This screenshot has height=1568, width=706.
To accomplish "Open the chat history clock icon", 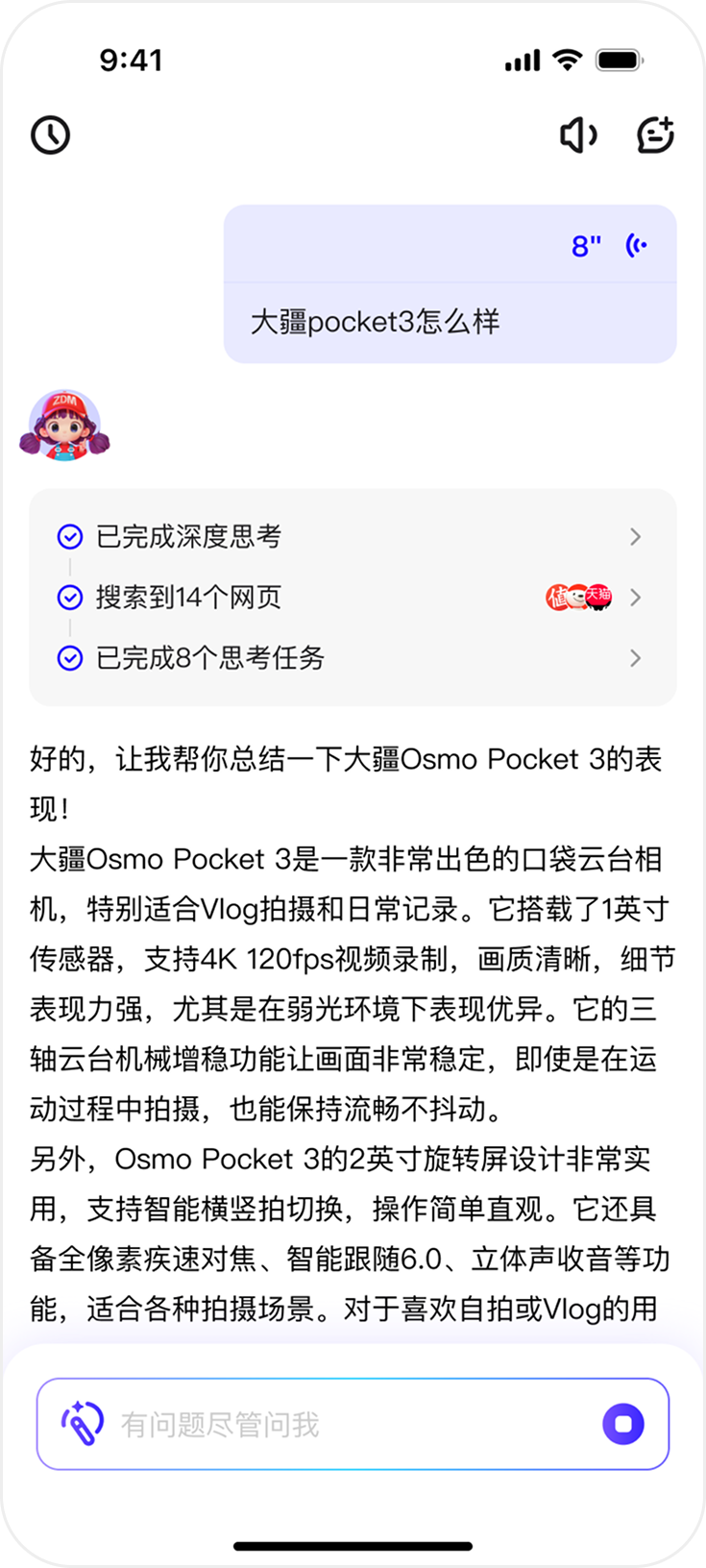I will pos(50,135).
